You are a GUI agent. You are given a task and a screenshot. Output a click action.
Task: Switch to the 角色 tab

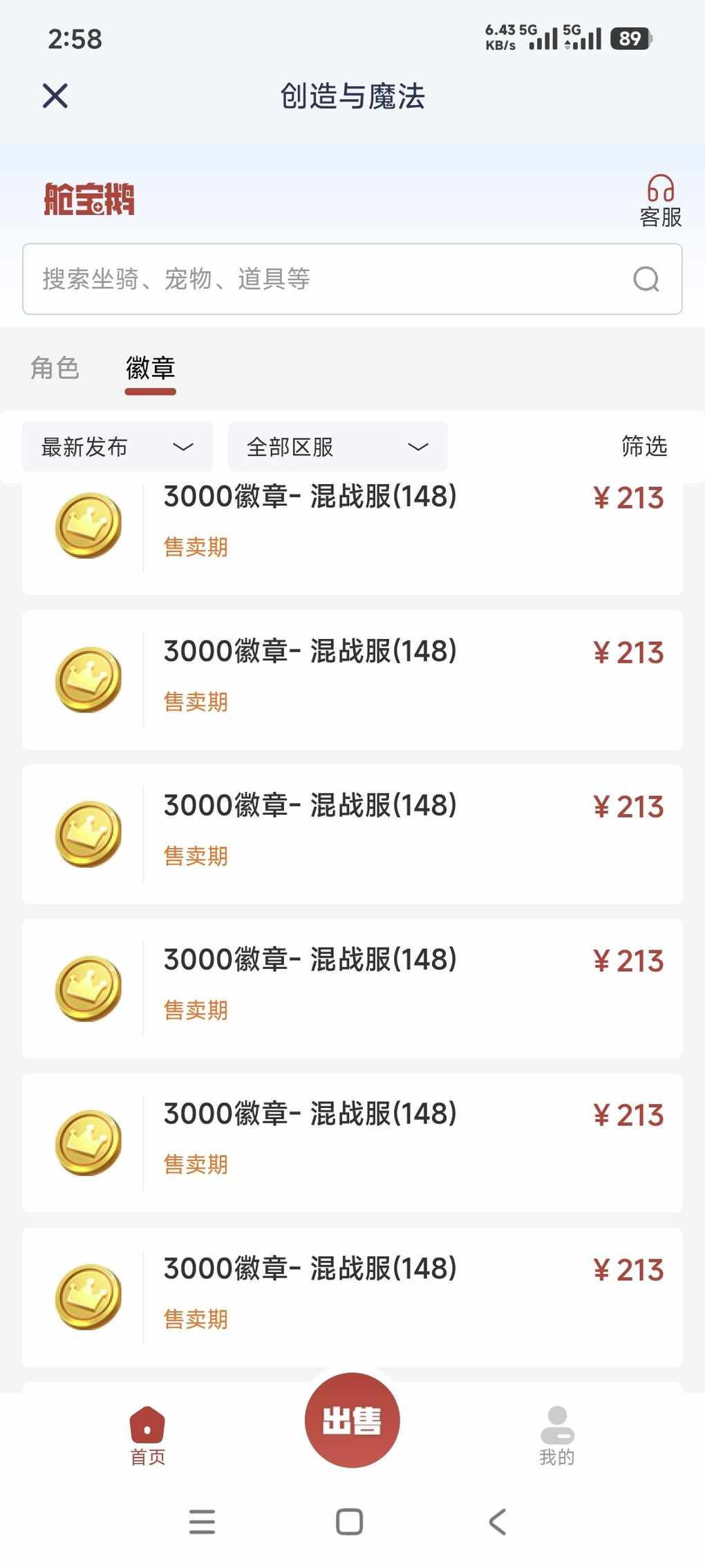pyautogui.click(x=55, y=368)
